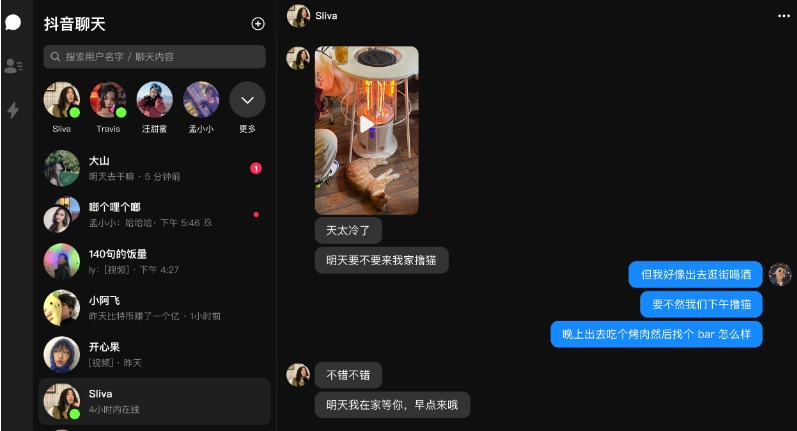Open the lightning bolt sidebar tab
Image resolution: width=797 pixels, height=431 pixels.
tap(13, 110)
